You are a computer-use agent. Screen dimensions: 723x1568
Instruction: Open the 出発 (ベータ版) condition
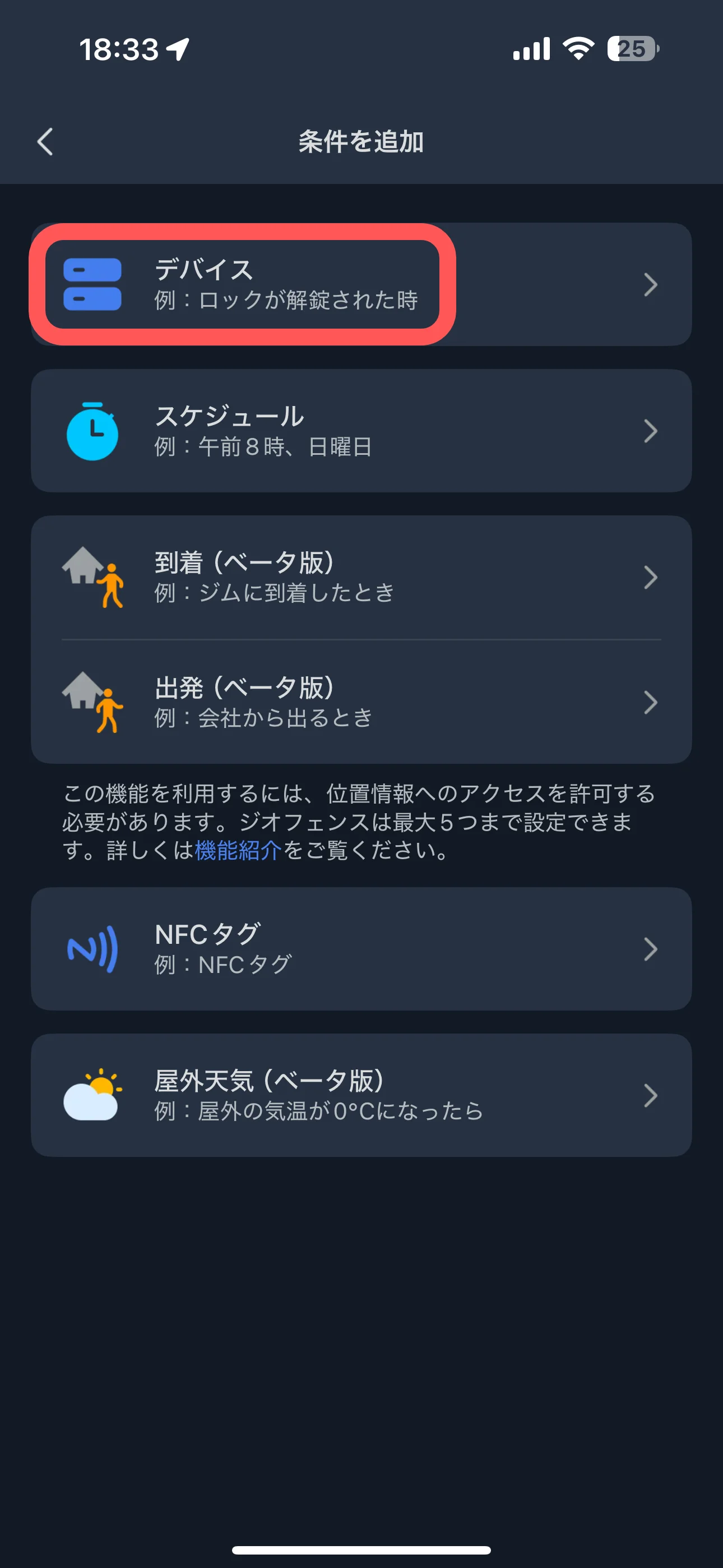[360, 702]
